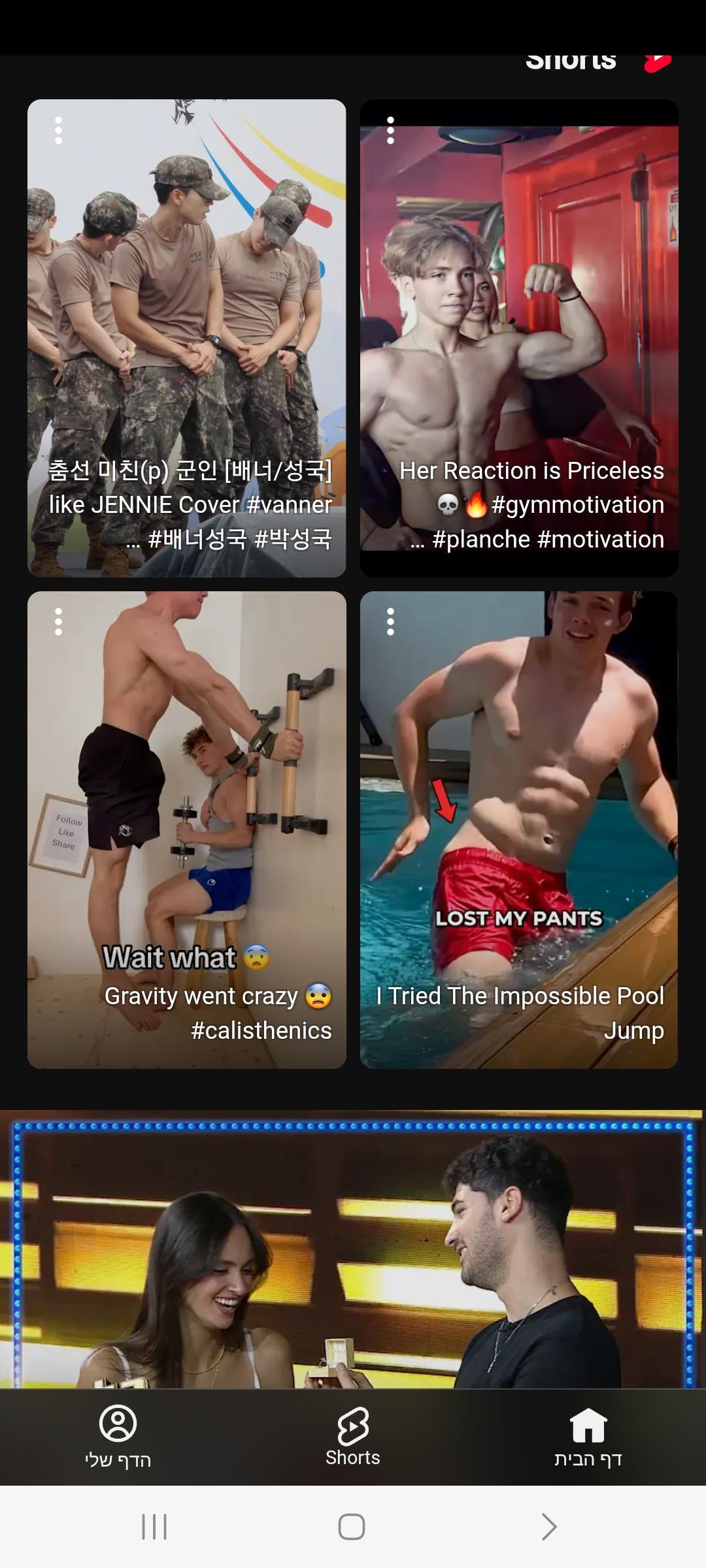This screenshot has height=1568, width=706.
Task: Open options menu on Her Reaction short
Action: [x=391, y=131]
